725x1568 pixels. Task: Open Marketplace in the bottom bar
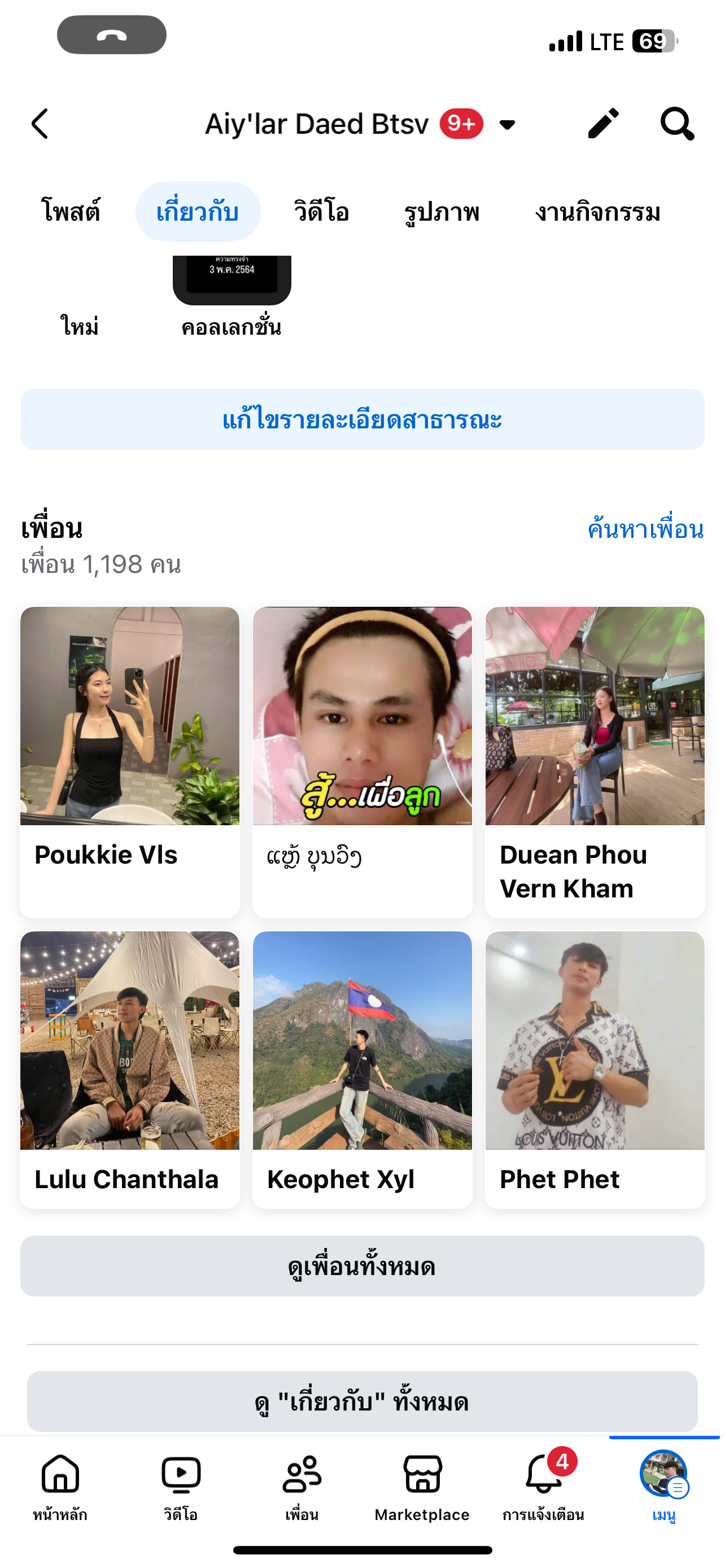tap(422, 1486)
